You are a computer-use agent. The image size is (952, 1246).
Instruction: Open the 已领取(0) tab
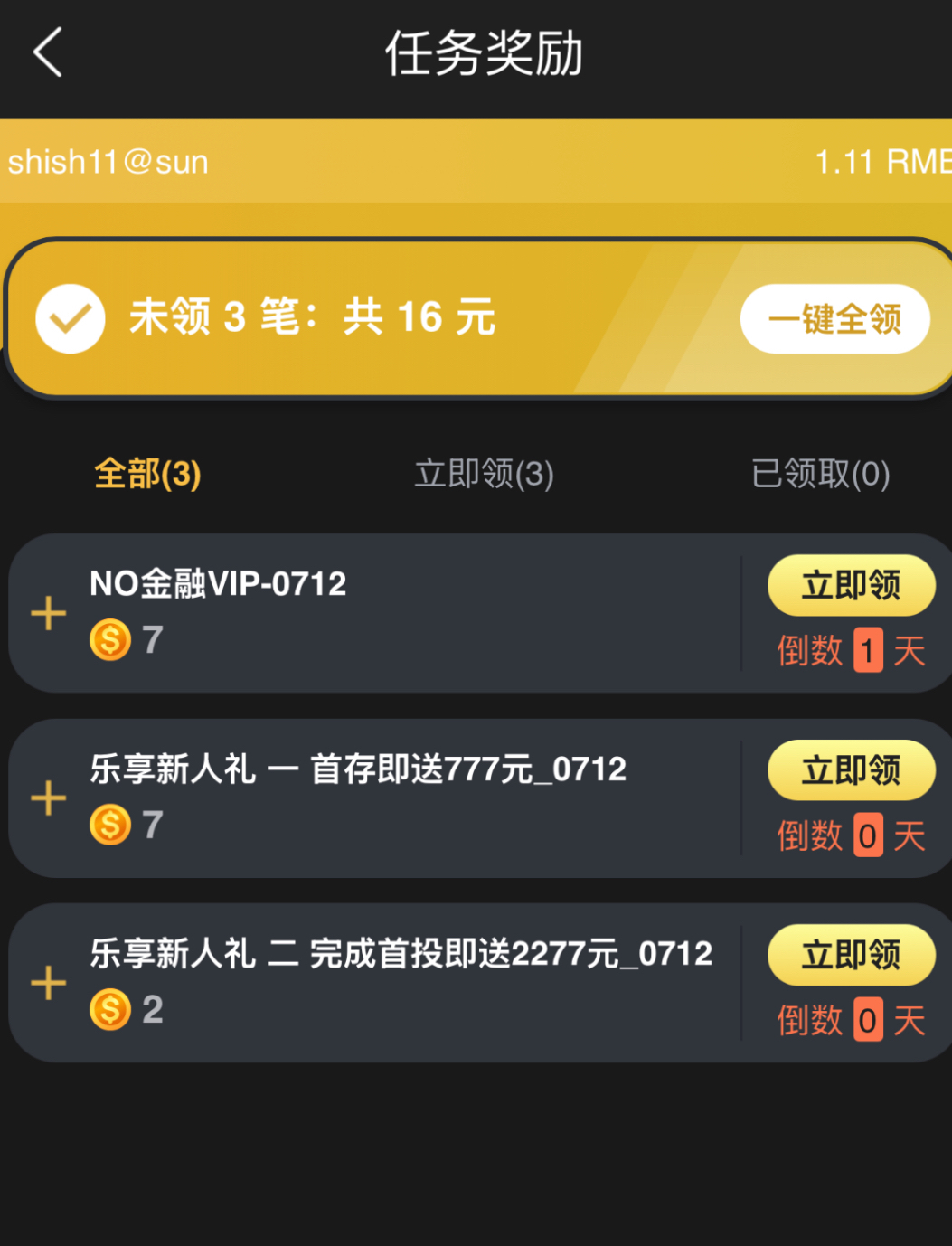[820, 474]
